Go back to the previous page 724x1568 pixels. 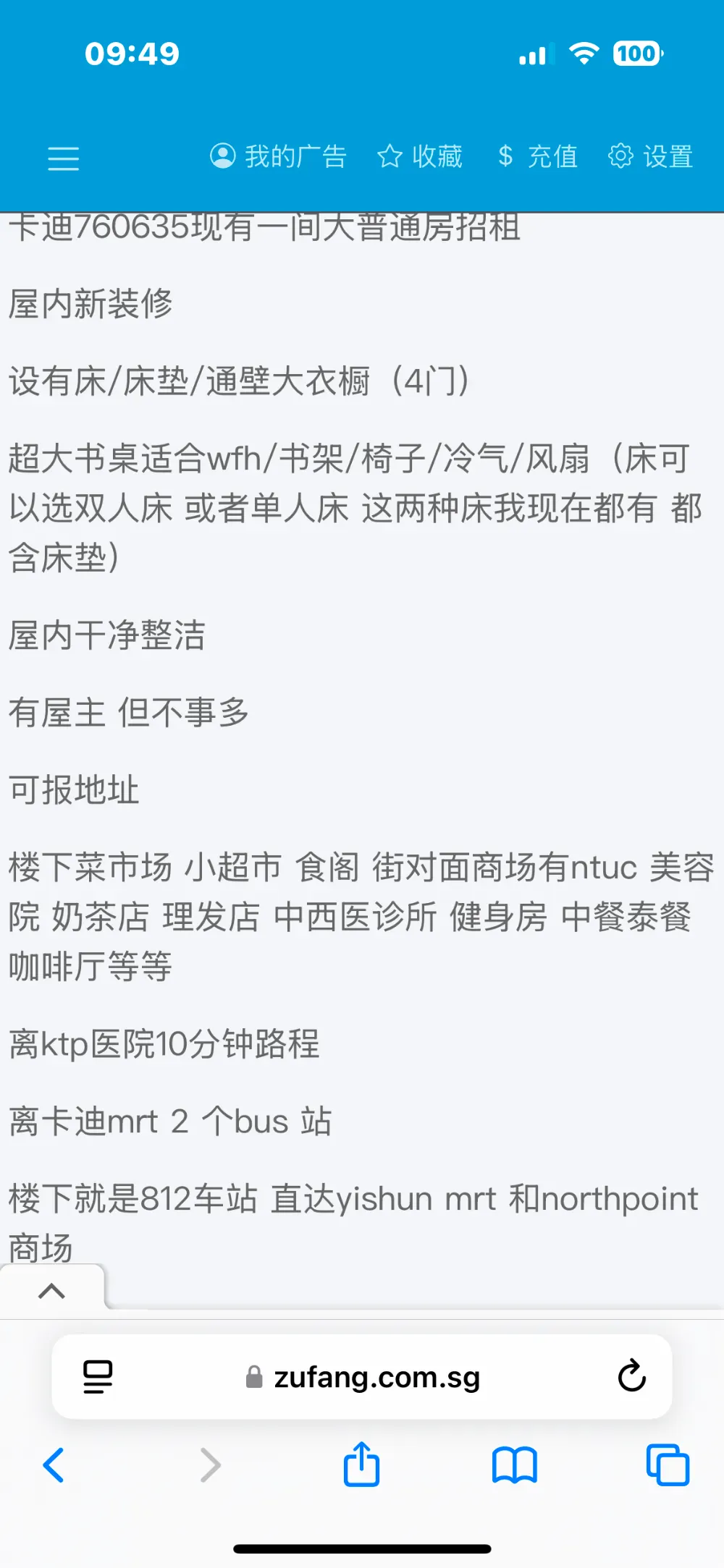(54, 1465)
